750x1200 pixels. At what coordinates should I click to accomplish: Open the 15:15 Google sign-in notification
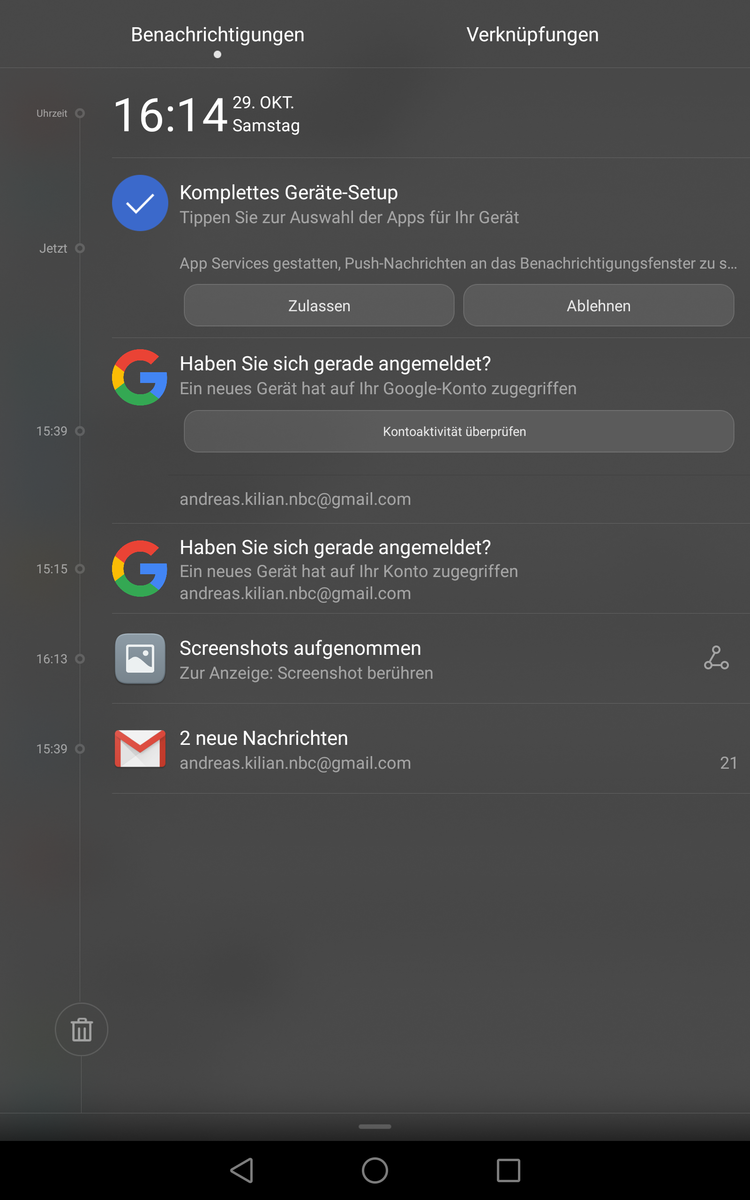click(x=431, y=569)
